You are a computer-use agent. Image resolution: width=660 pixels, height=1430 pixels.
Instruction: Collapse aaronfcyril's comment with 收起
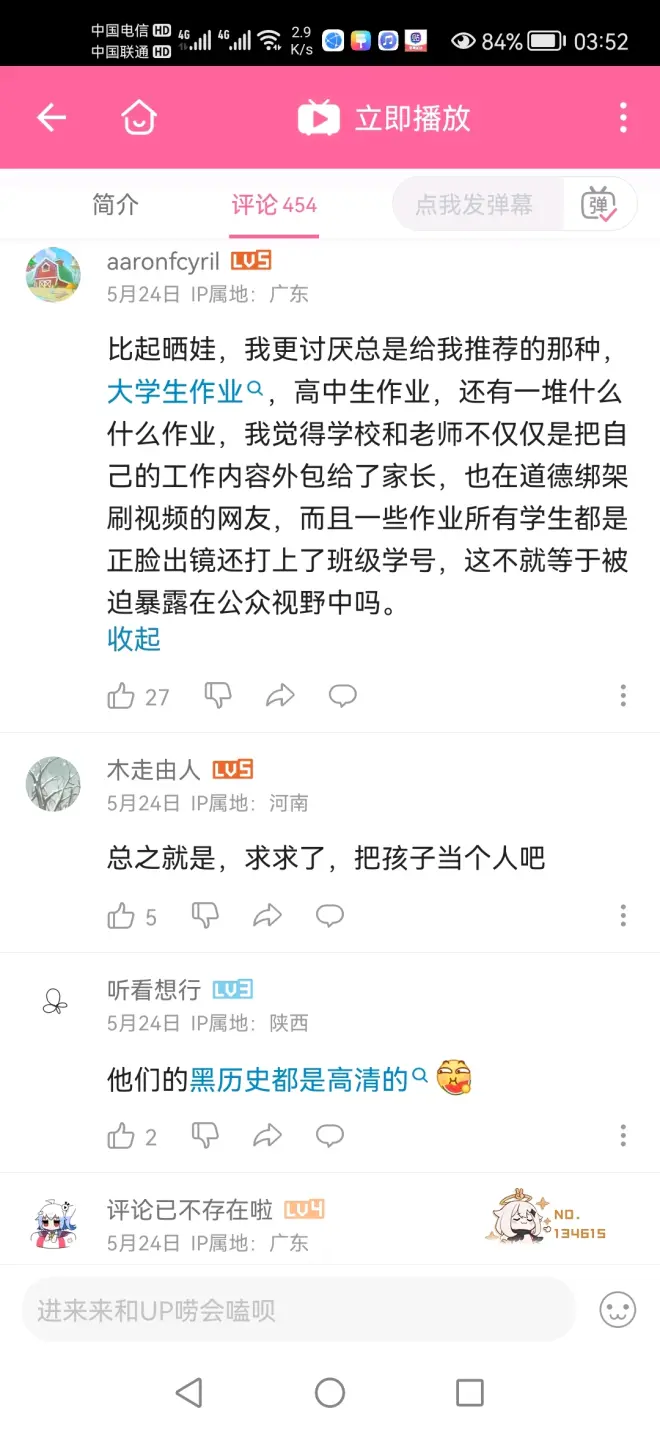tap(134, 639)
